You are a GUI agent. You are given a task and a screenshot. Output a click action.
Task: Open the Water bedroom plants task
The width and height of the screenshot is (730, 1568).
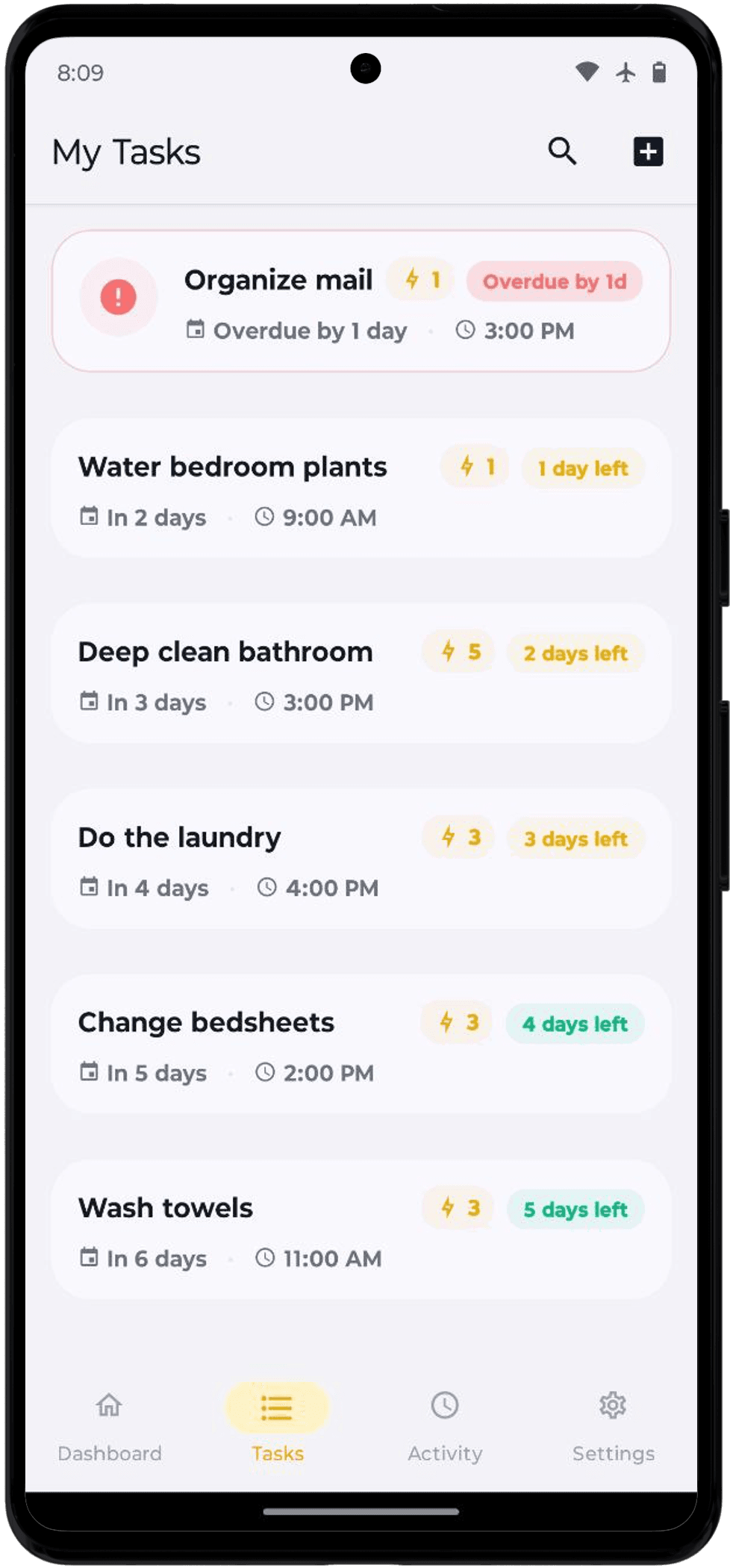[x=361, y=489]
